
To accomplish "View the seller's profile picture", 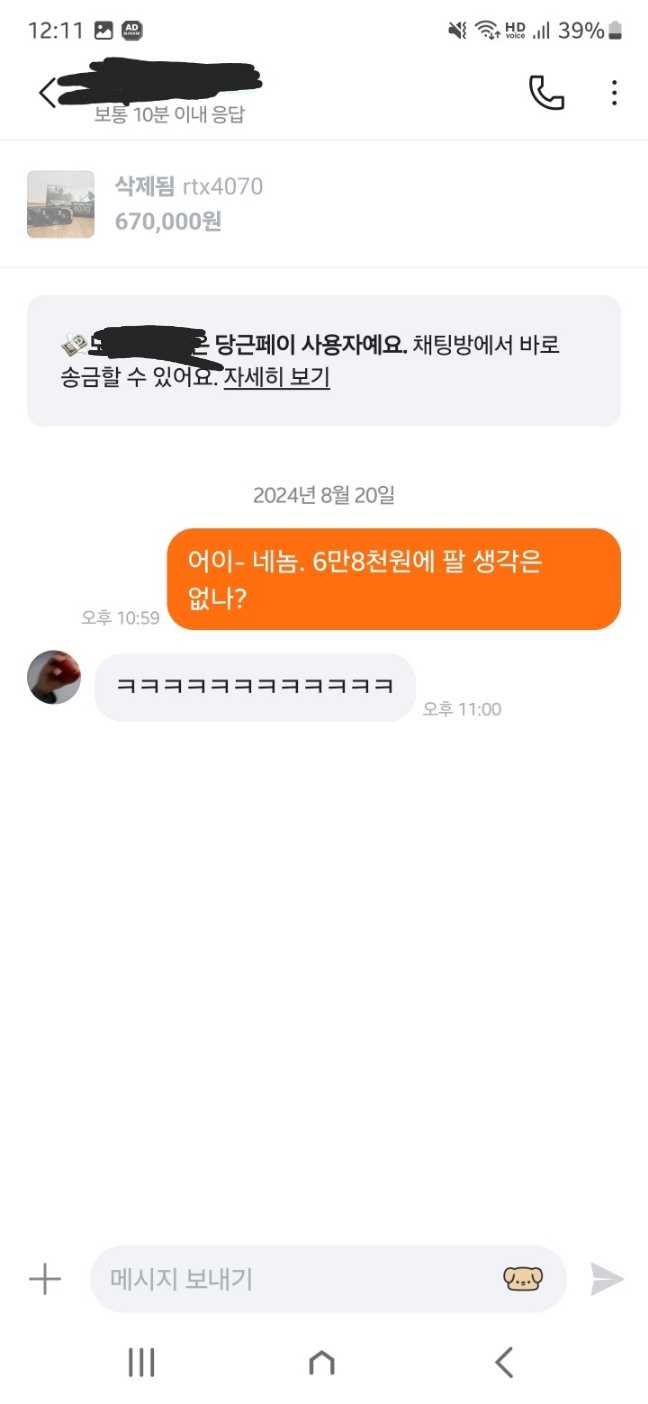I will pos(54,677).
